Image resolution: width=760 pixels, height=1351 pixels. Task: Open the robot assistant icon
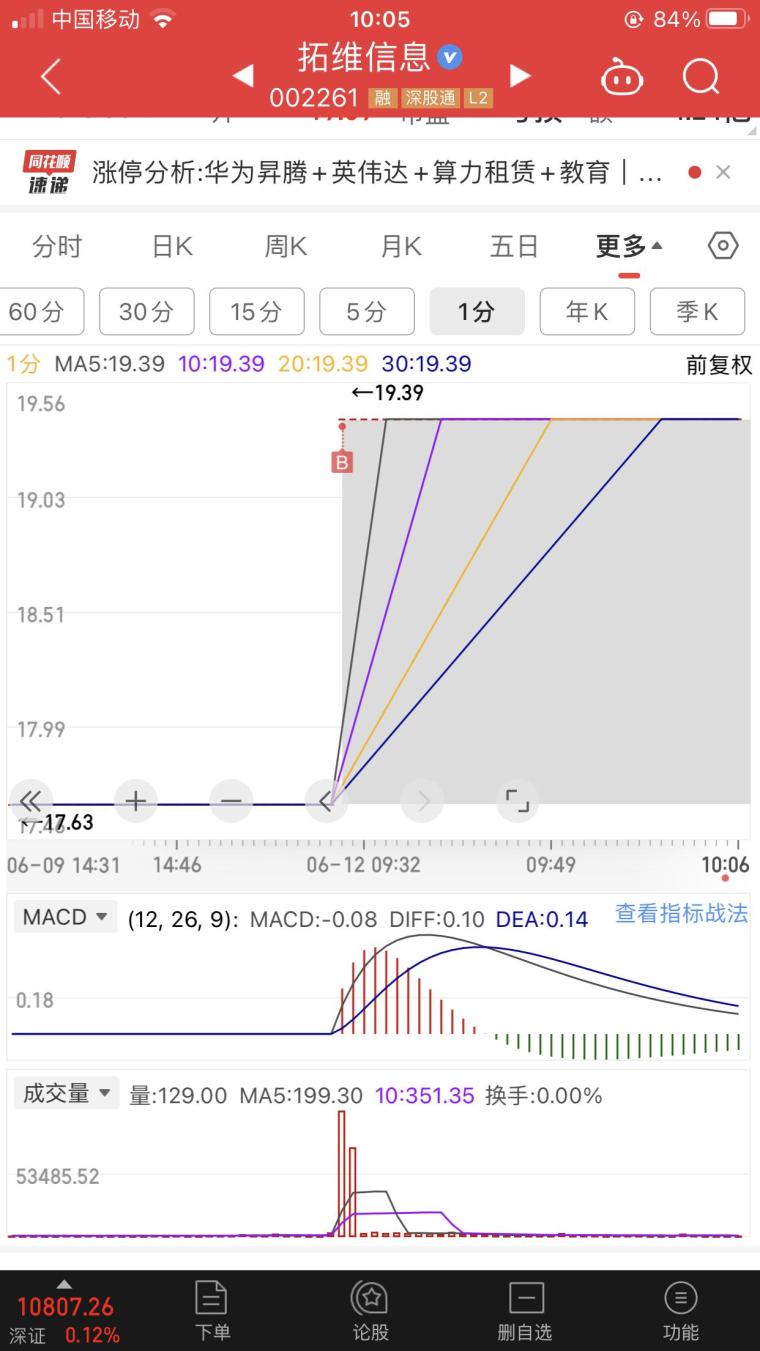pyautogui.click(x=621, y=77)
